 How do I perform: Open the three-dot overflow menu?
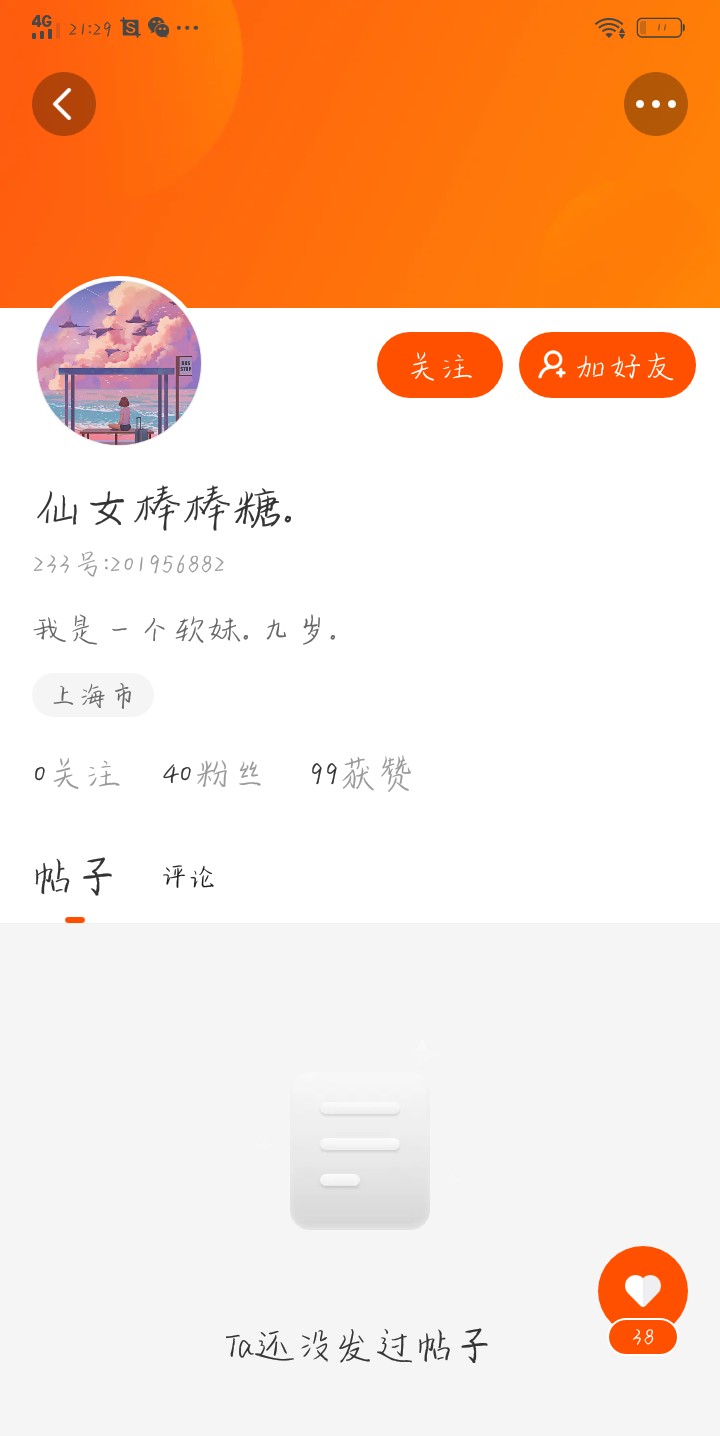(x=656, y=104)
